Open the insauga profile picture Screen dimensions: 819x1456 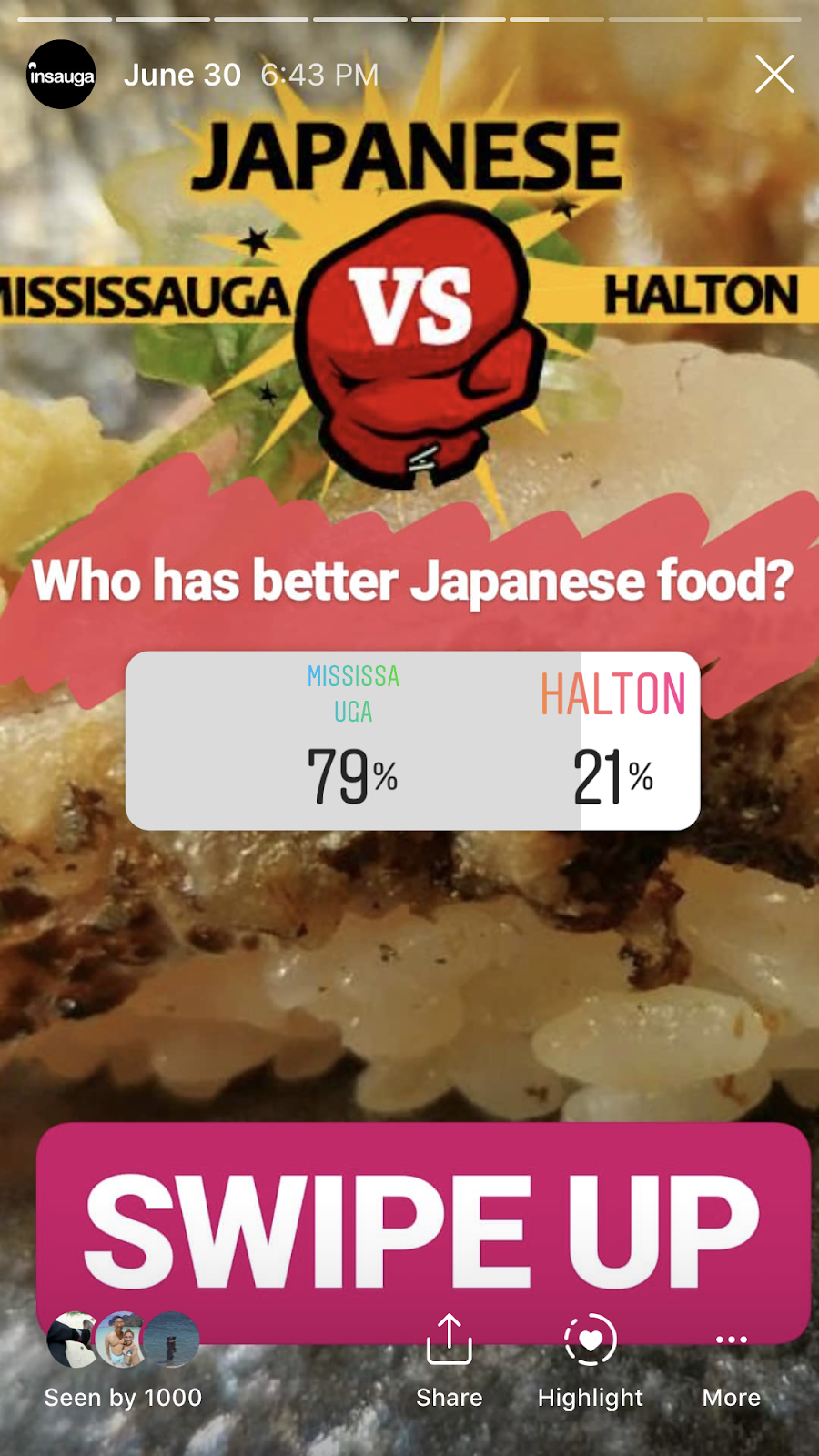[x=61, y=75]
